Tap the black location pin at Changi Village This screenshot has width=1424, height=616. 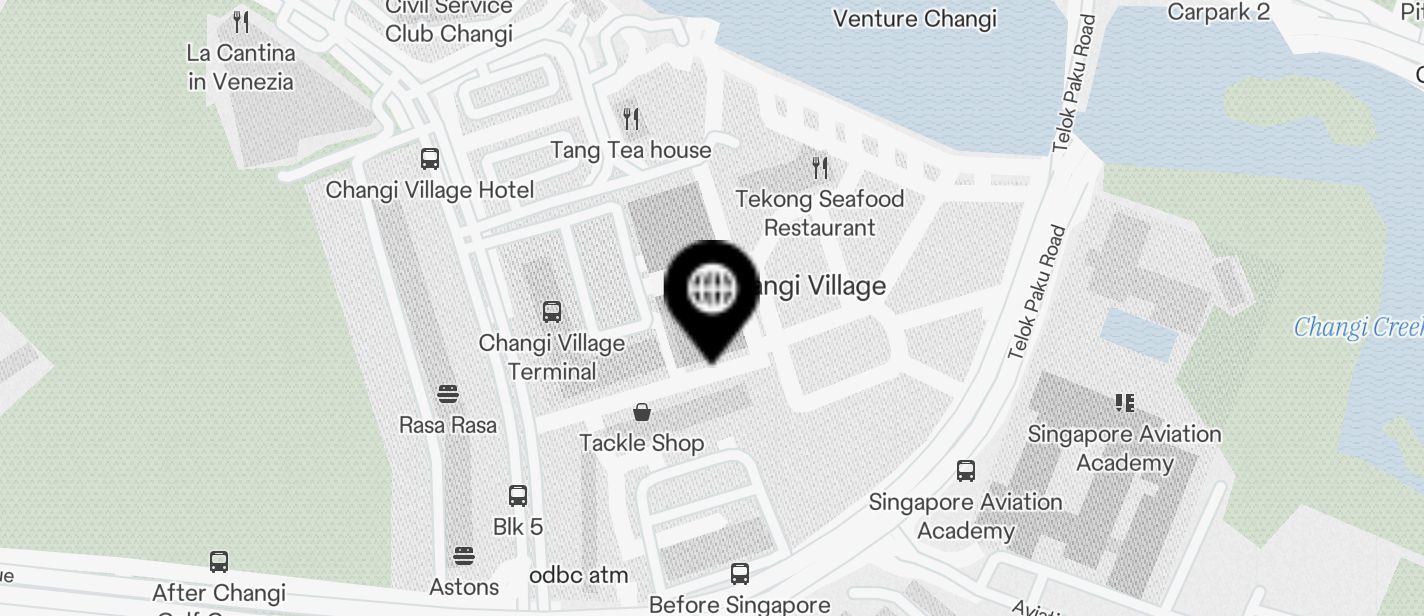[x=711, y=291]
